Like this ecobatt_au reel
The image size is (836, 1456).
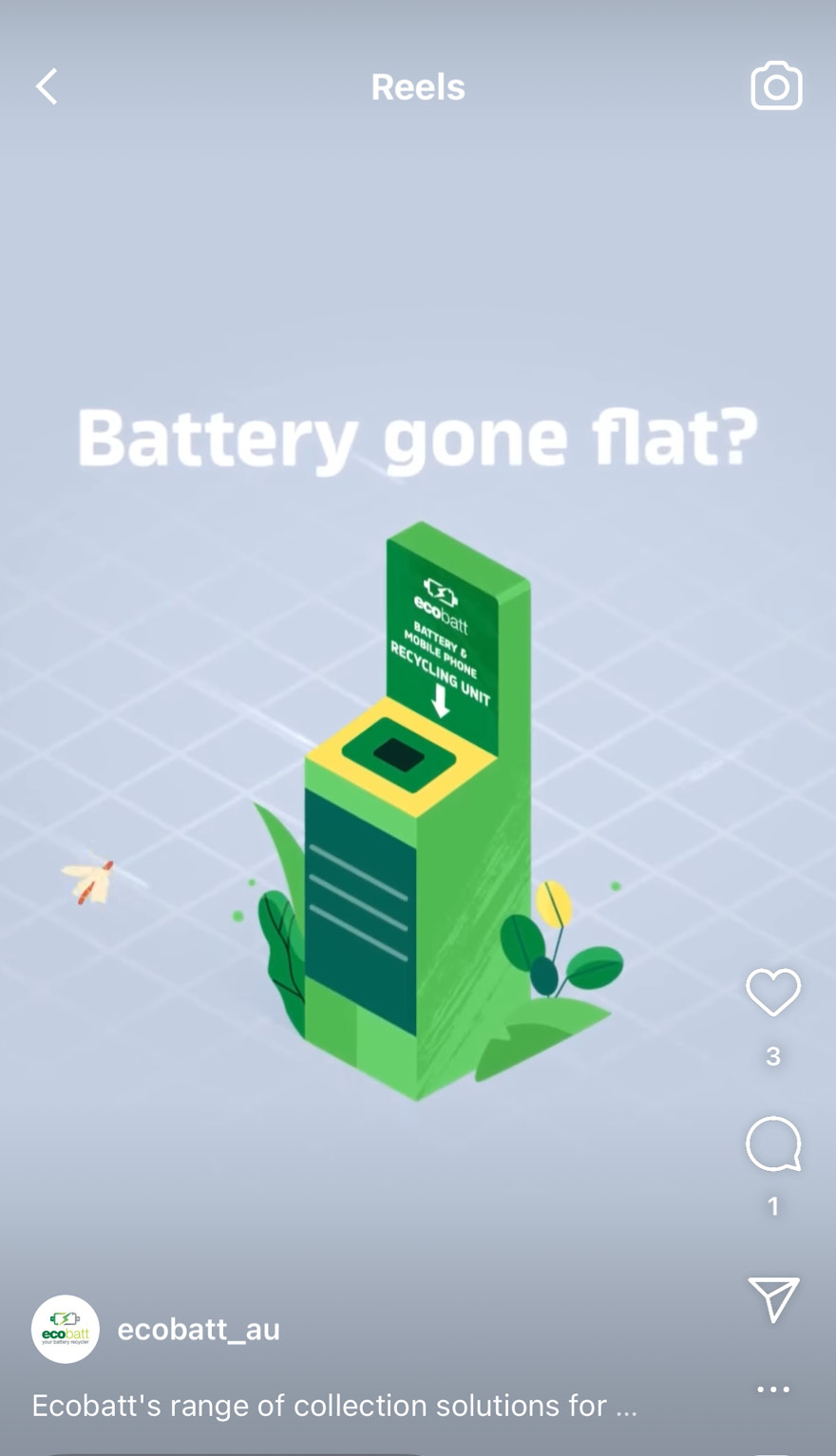click(x=772, y=993)
